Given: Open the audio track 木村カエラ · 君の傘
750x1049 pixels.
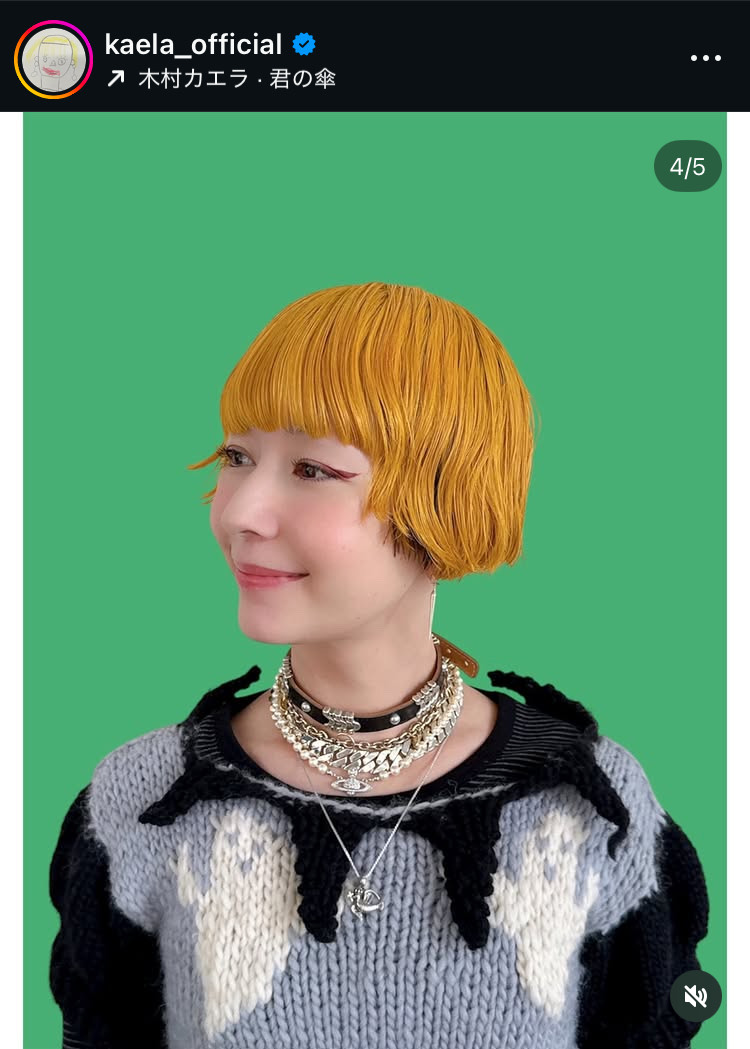Looking at the screenshot, I should (x=236, y=78).
